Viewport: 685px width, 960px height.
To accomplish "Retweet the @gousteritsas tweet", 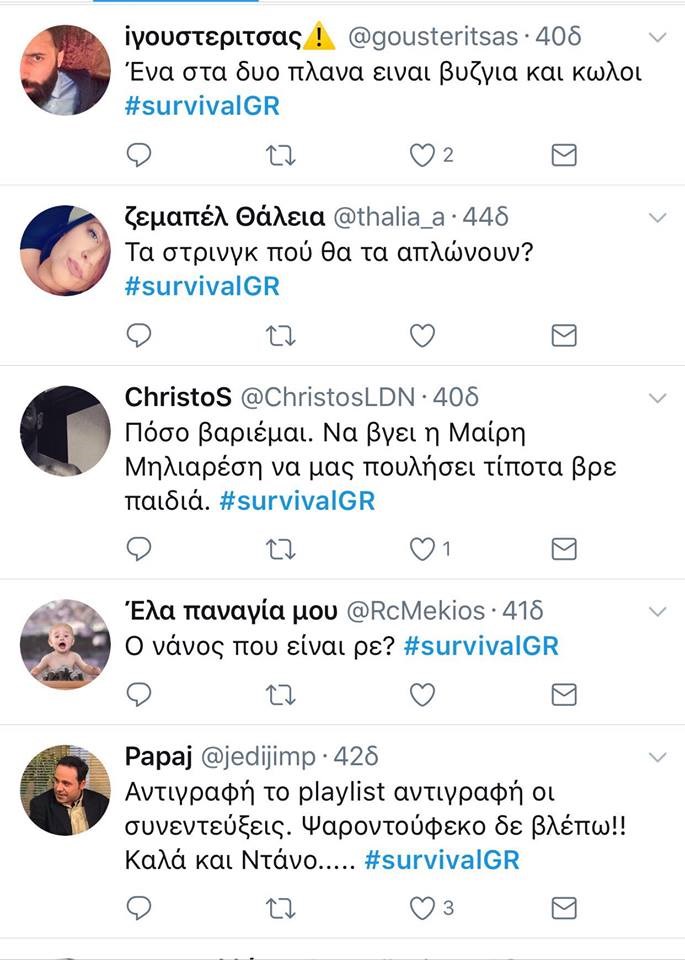I will (x=281, y=154).
